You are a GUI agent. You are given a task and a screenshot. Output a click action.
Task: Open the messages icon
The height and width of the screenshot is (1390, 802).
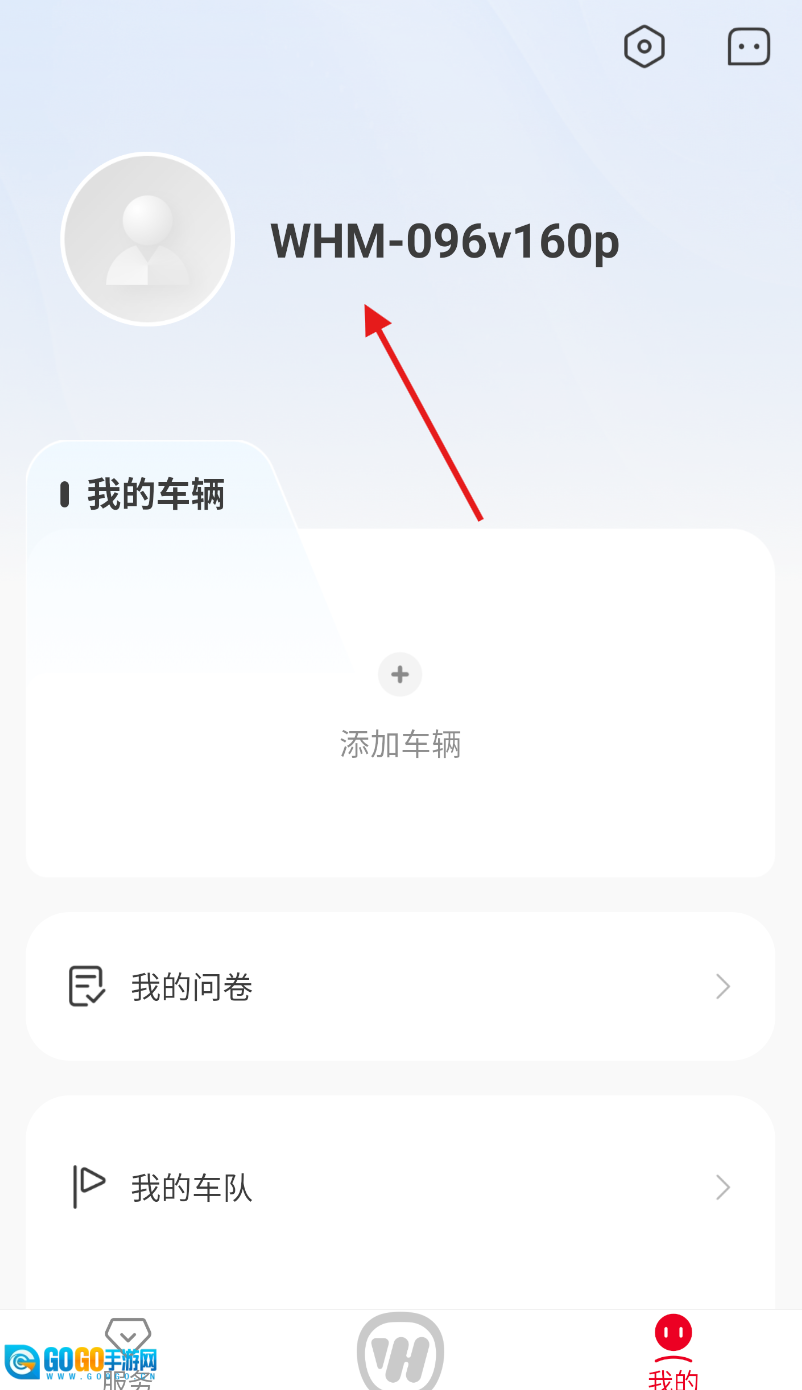coord(748,47)
